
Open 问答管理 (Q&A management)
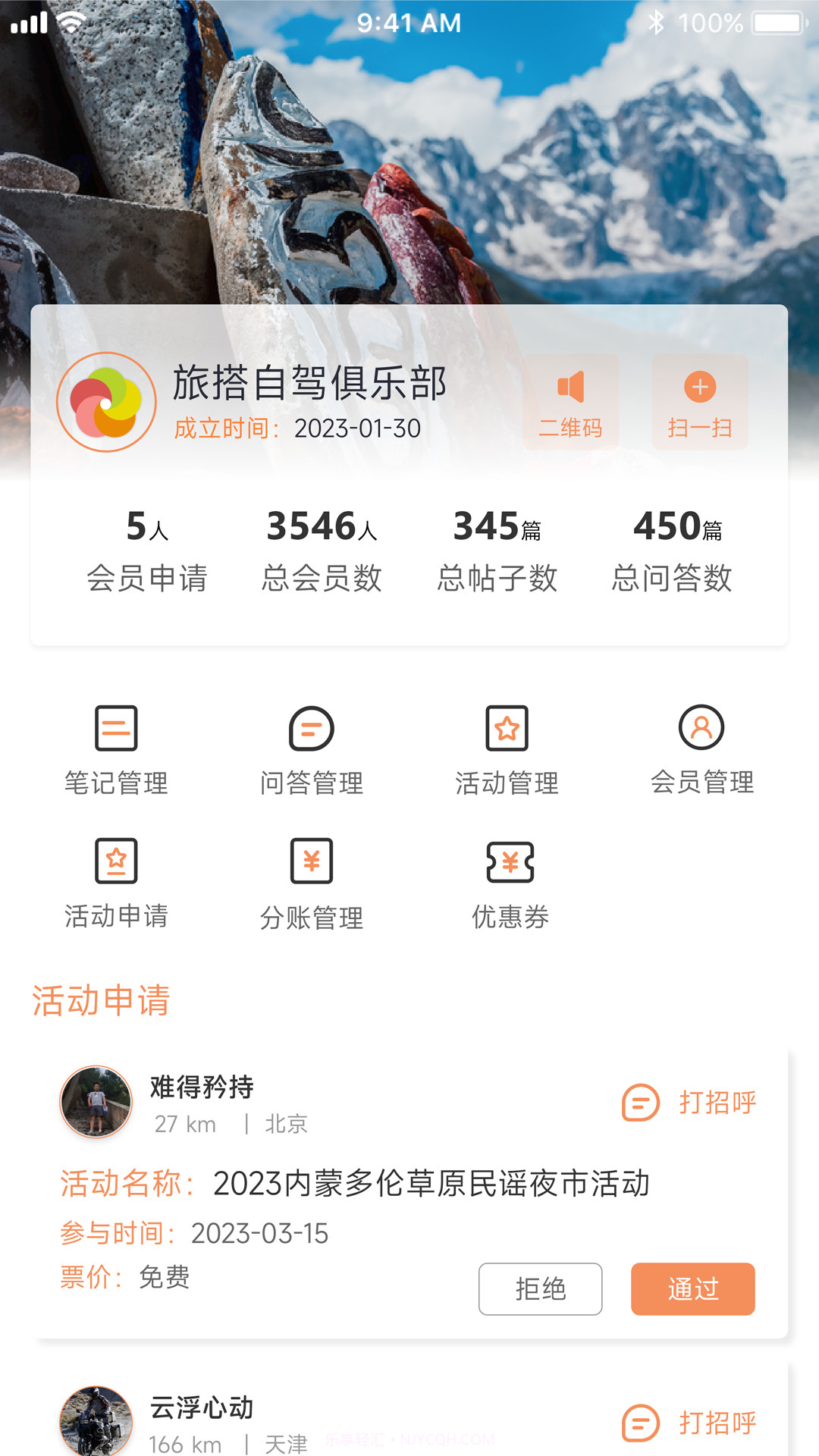[x=312, y=747]
